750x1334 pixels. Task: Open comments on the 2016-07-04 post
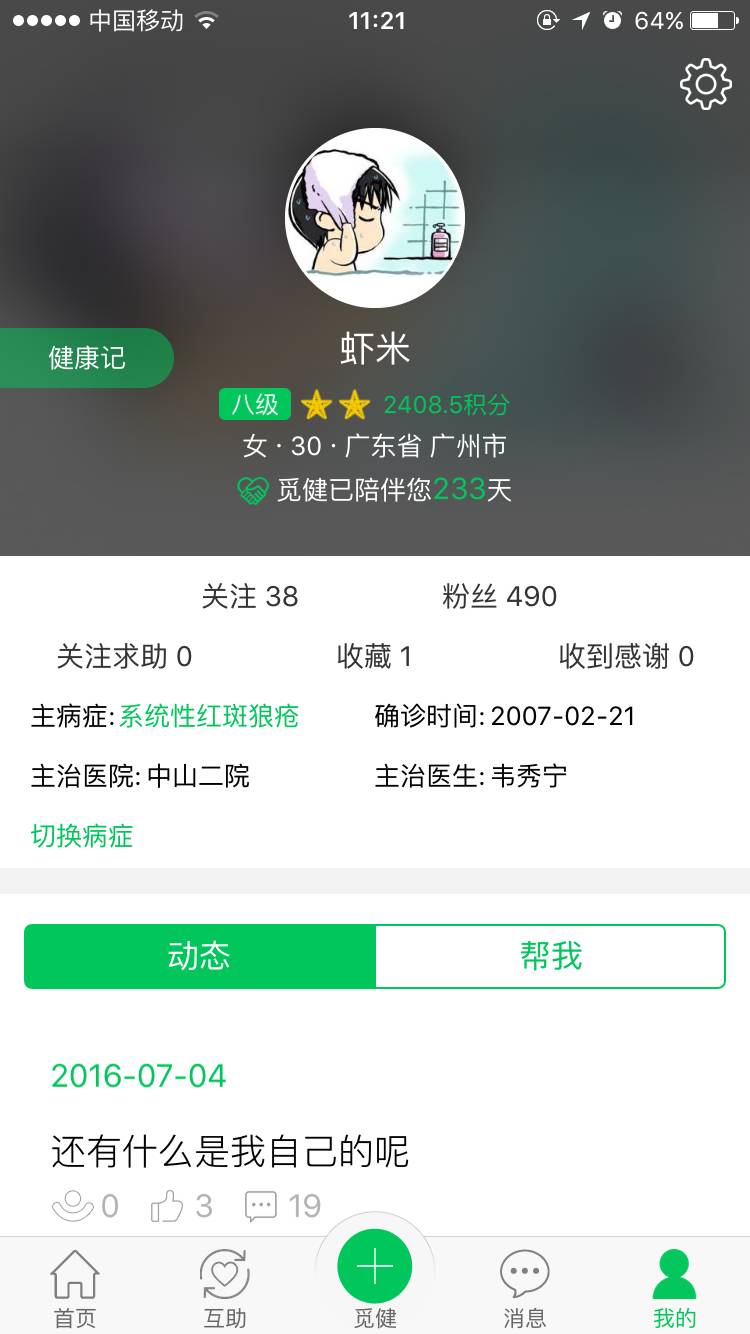coord(282,1206)
